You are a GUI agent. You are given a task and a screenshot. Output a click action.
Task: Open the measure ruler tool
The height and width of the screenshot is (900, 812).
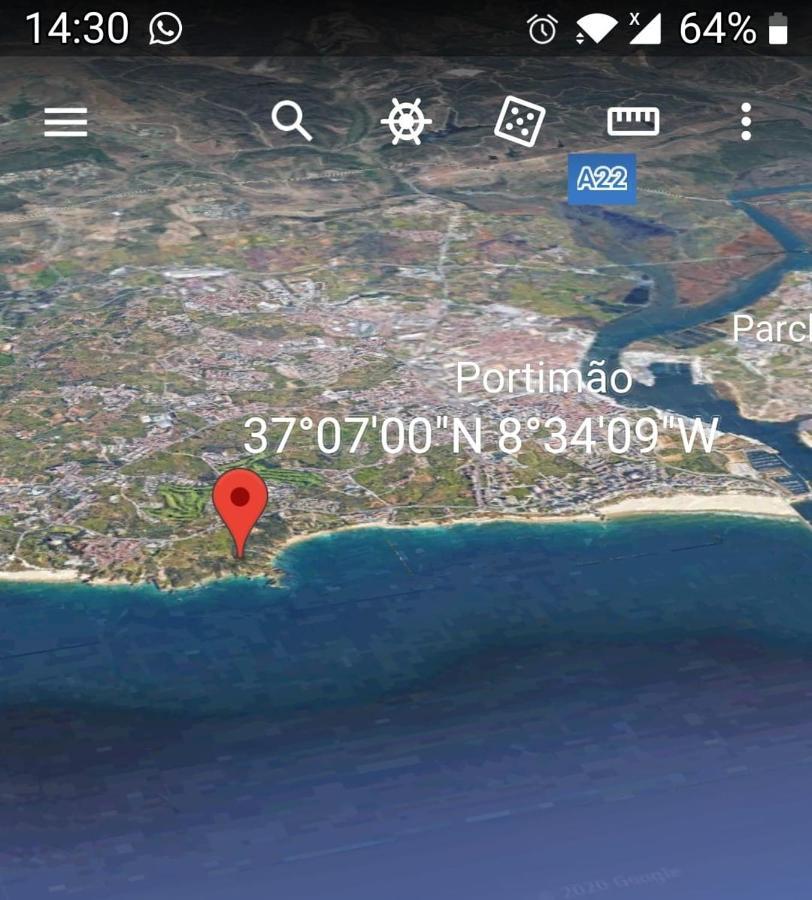633,122
